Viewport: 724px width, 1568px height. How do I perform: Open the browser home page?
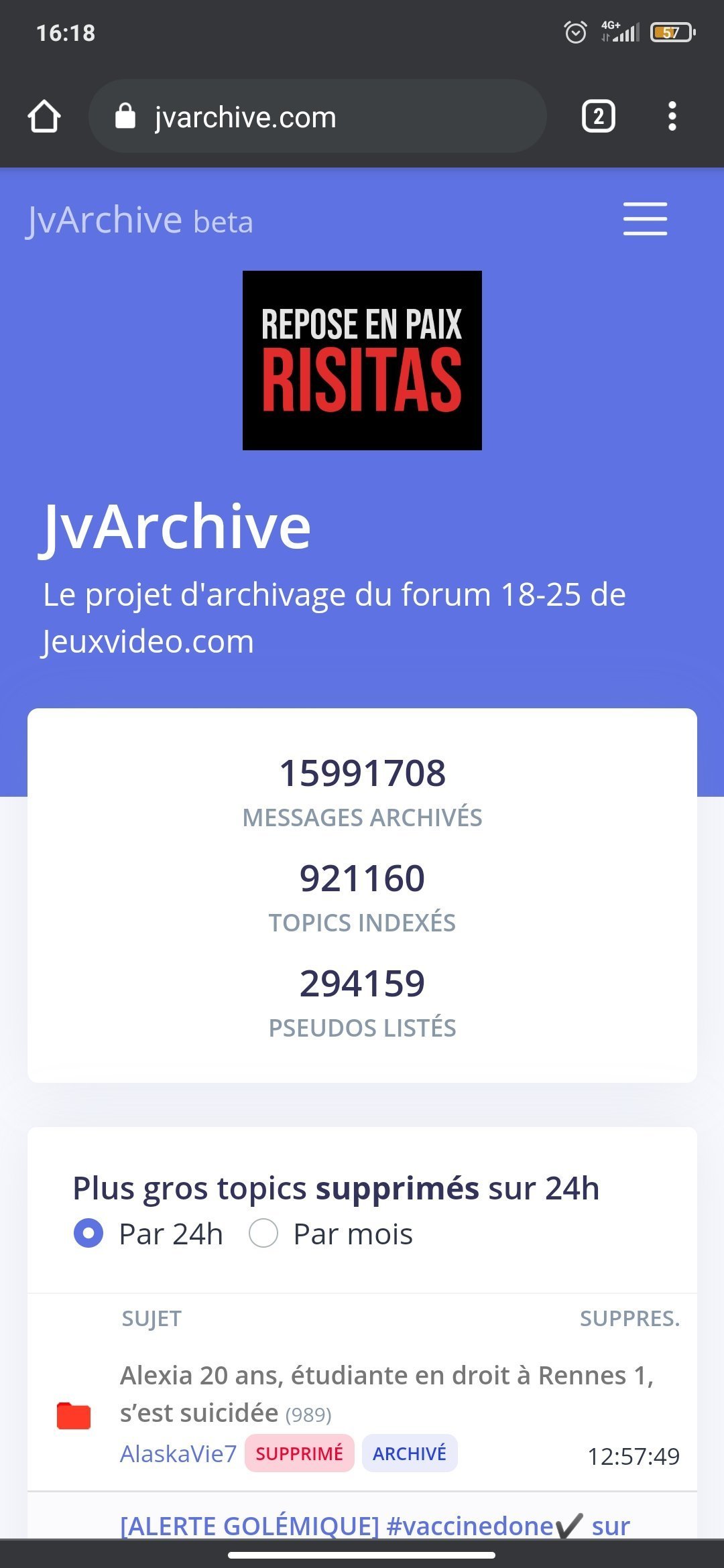pyautogui.click(x=44, y=117)
